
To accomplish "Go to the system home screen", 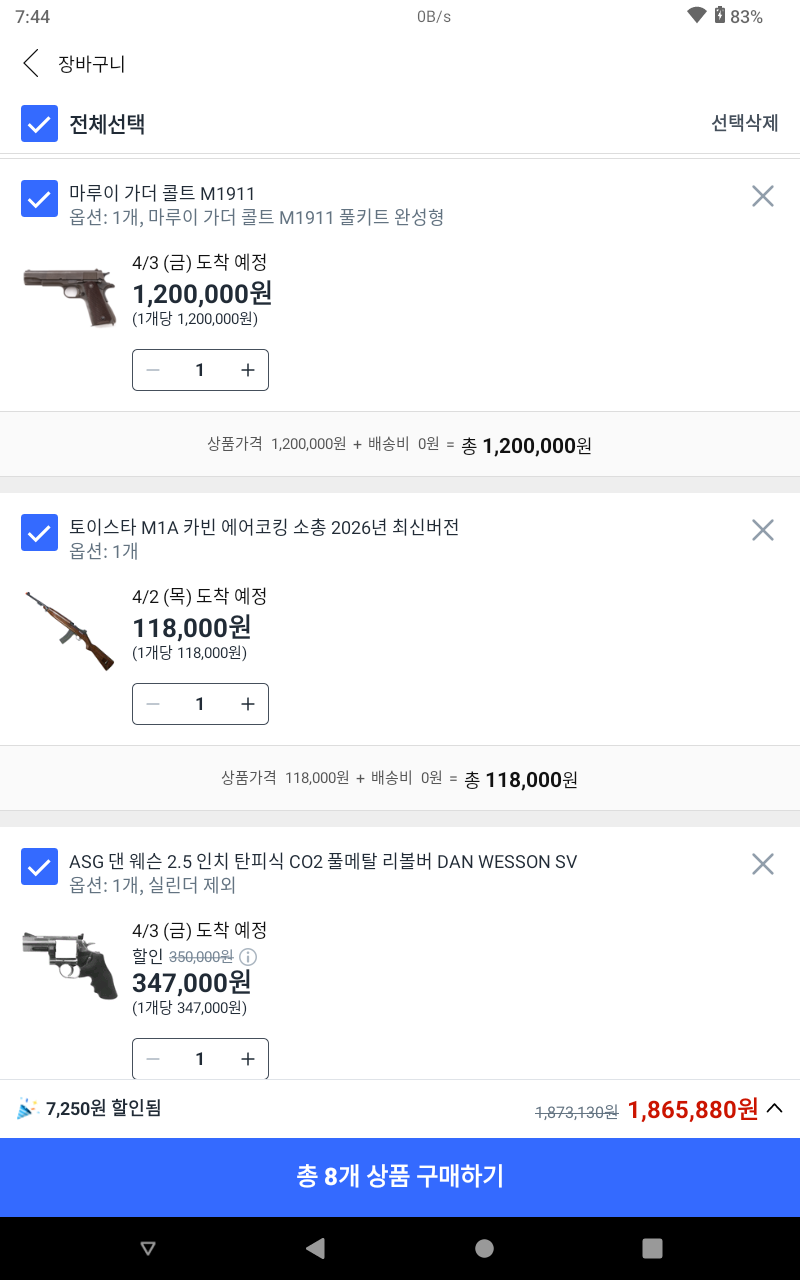I will coord(484,1248).
